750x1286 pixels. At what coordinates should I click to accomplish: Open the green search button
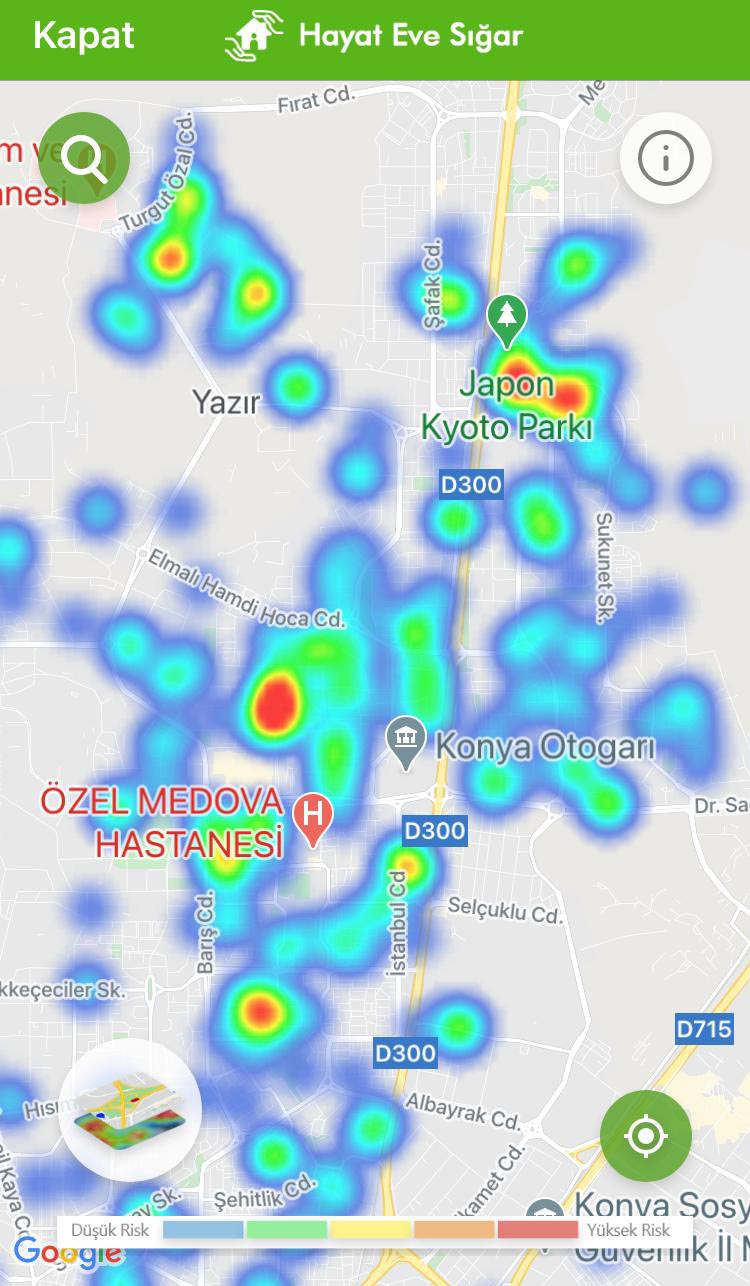coord(85,159)
